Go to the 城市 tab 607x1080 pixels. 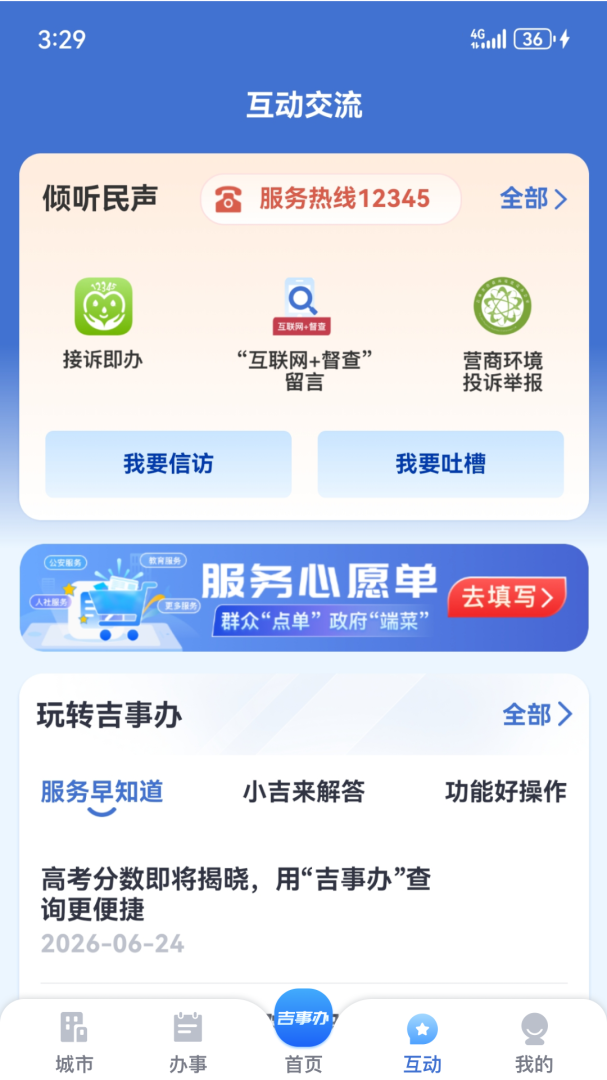(74, 1043)
